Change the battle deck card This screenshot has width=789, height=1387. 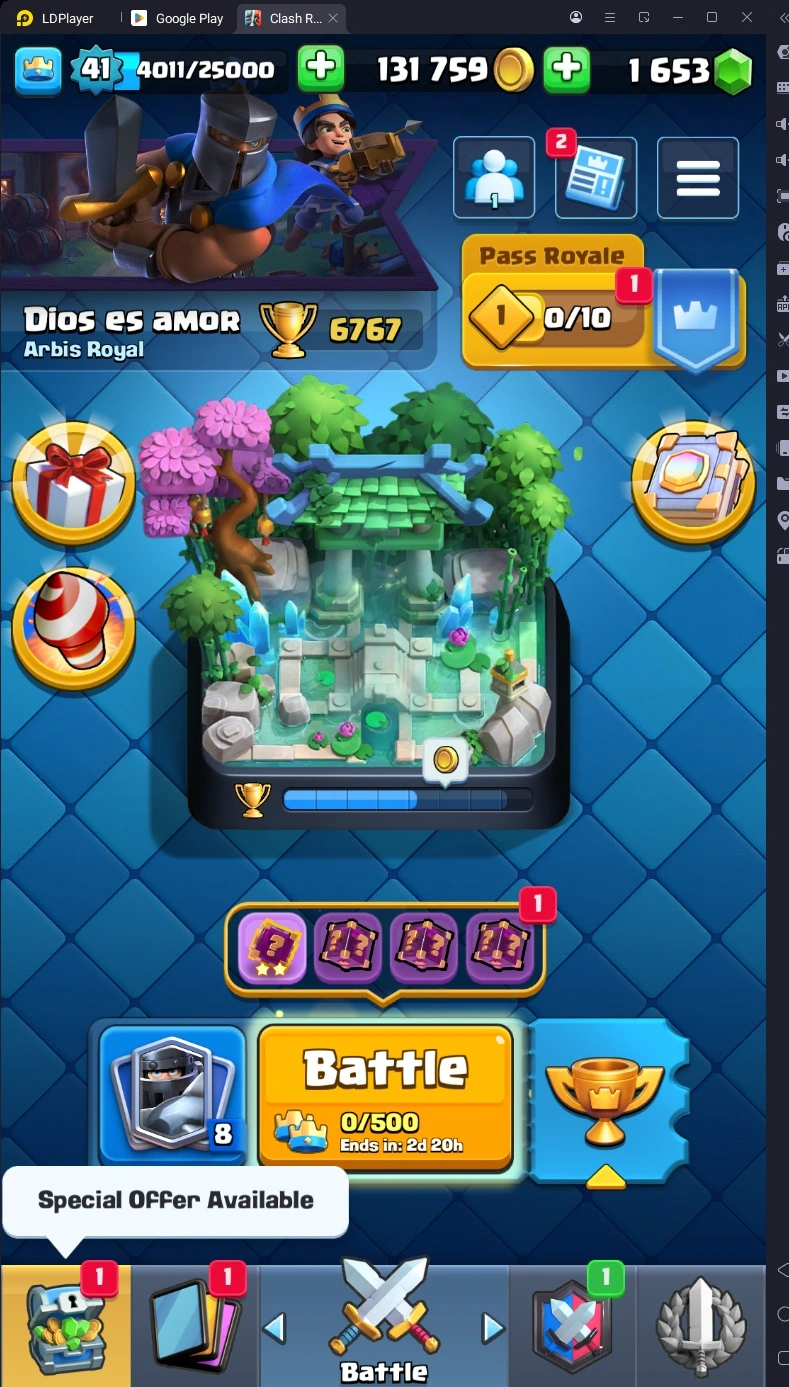click(174, 1095)
